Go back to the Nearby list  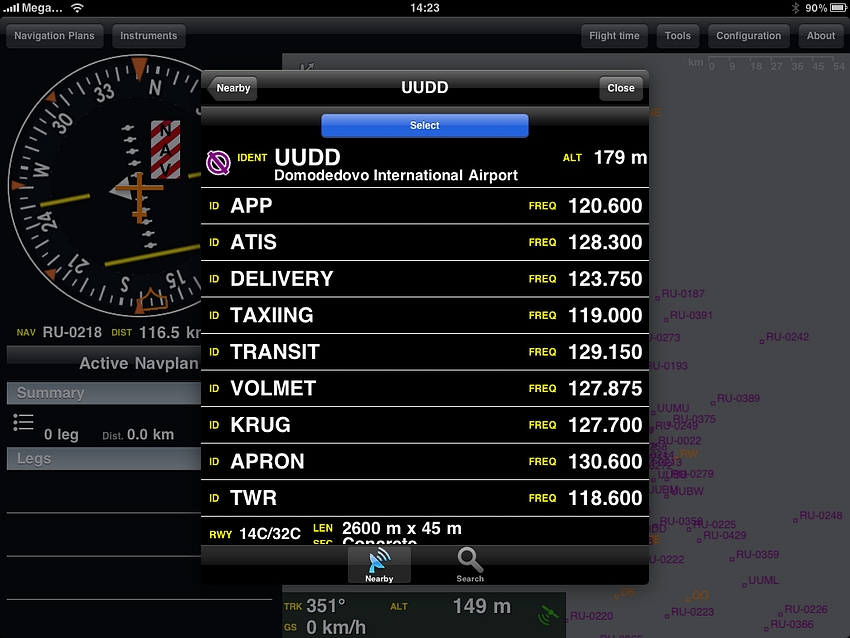(232, 88)
